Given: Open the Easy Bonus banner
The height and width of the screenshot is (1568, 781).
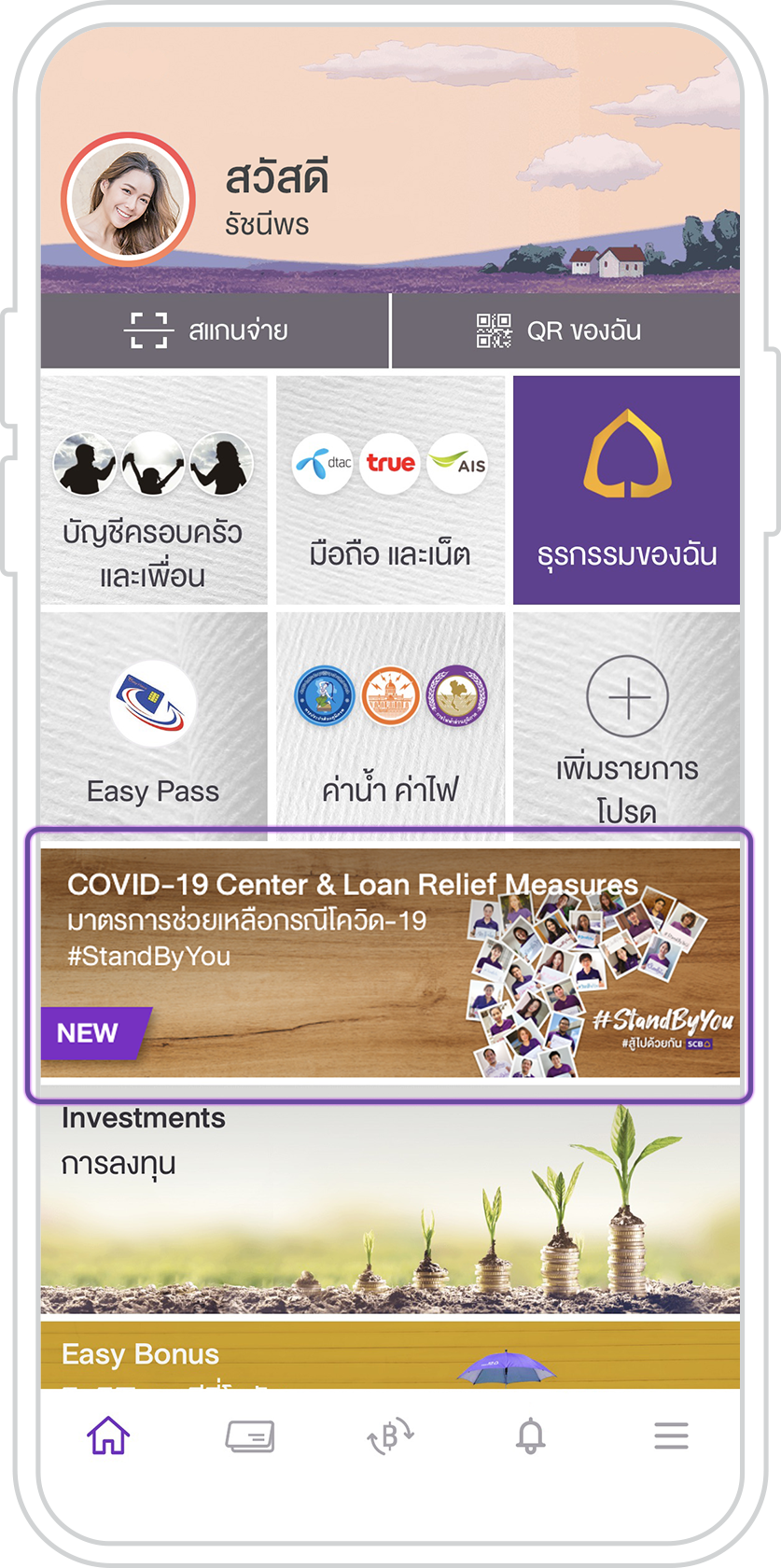Looking at the screenshot, I should pyautogui.click(x=389, y=1355).
